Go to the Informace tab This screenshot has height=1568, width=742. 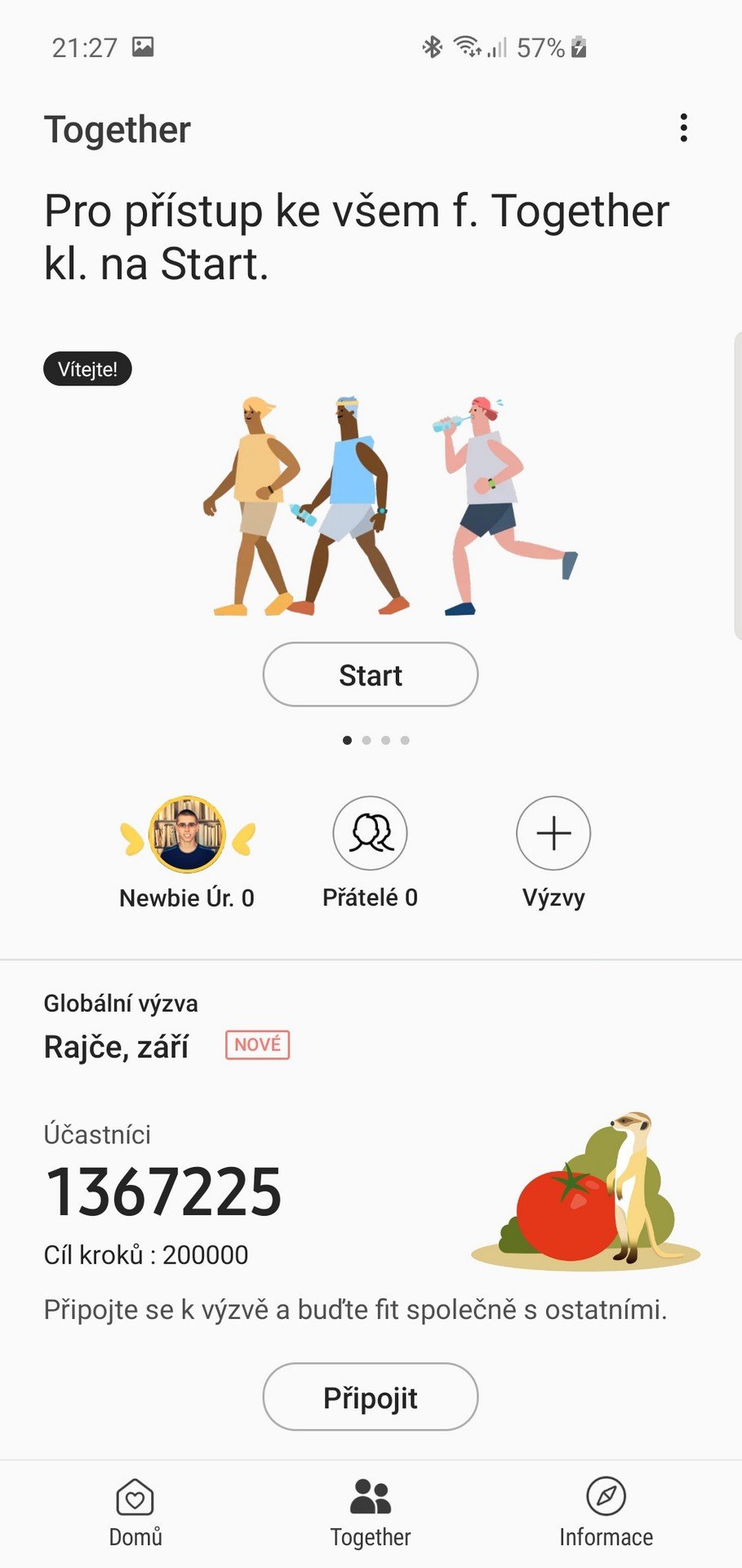(606, 1512)
